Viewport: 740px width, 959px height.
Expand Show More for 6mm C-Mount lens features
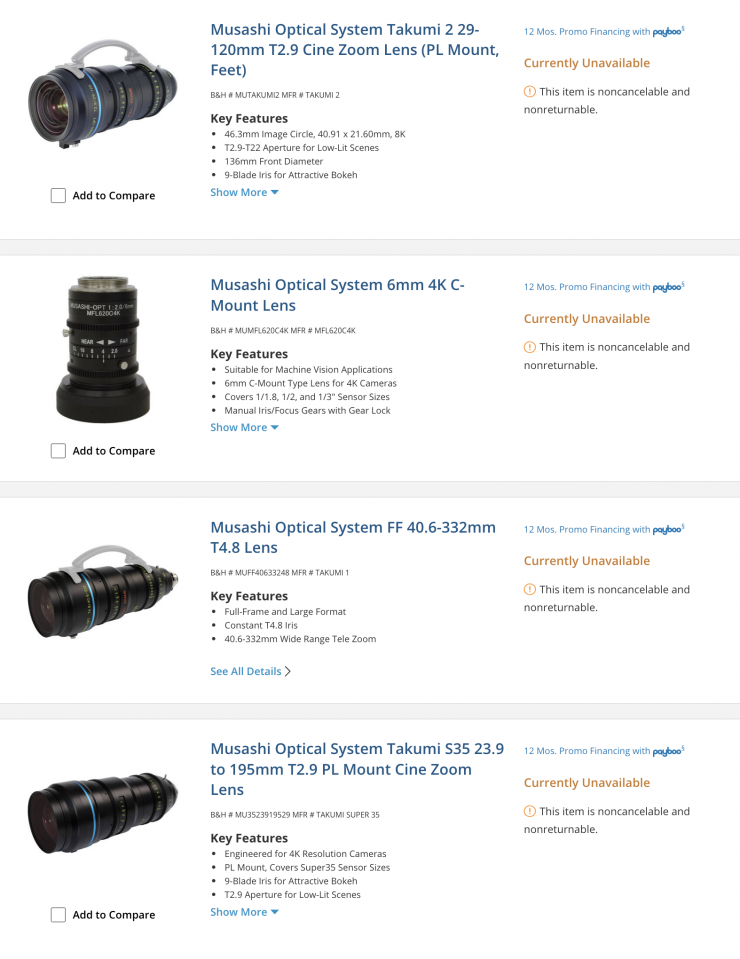(x=244, y=427)
